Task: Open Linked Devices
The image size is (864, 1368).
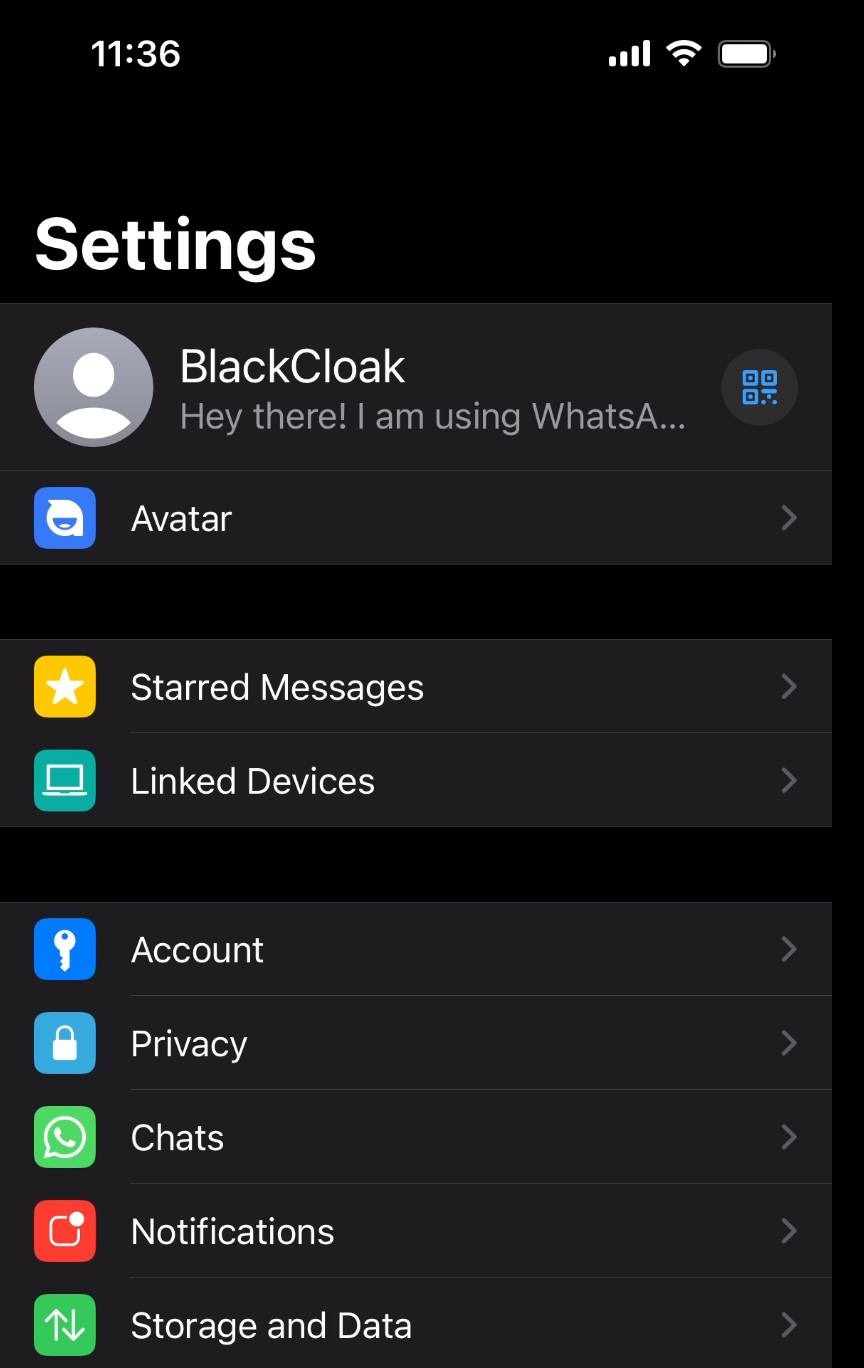Action: 415,781
